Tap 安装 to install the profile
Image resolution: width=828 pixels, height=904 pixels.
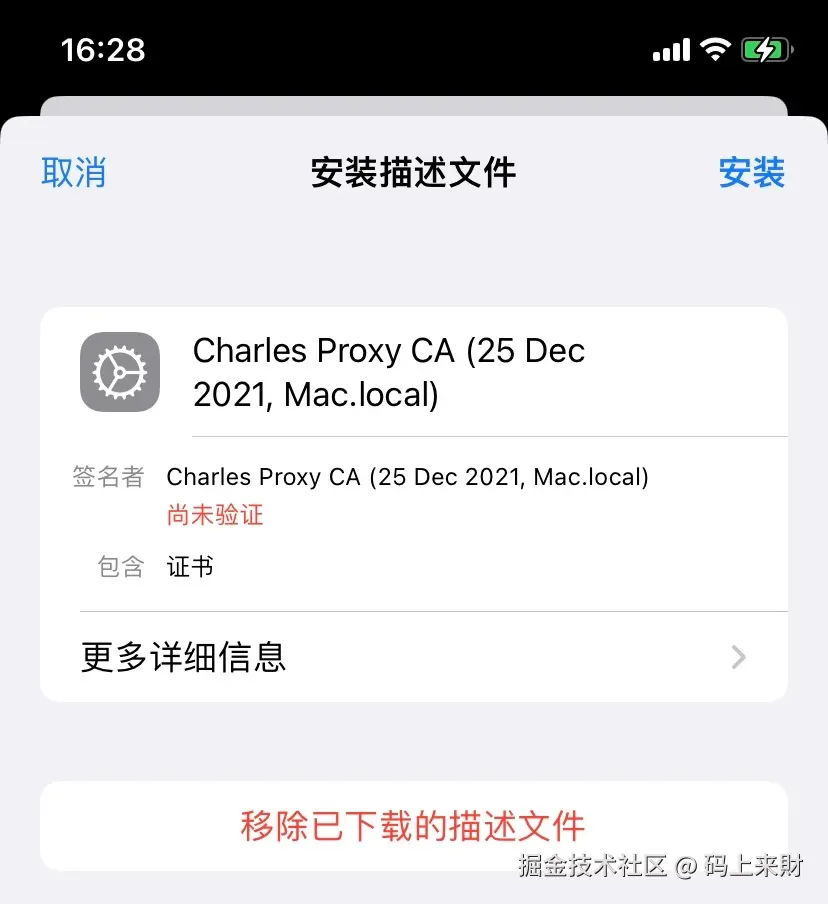coord(751,172)
